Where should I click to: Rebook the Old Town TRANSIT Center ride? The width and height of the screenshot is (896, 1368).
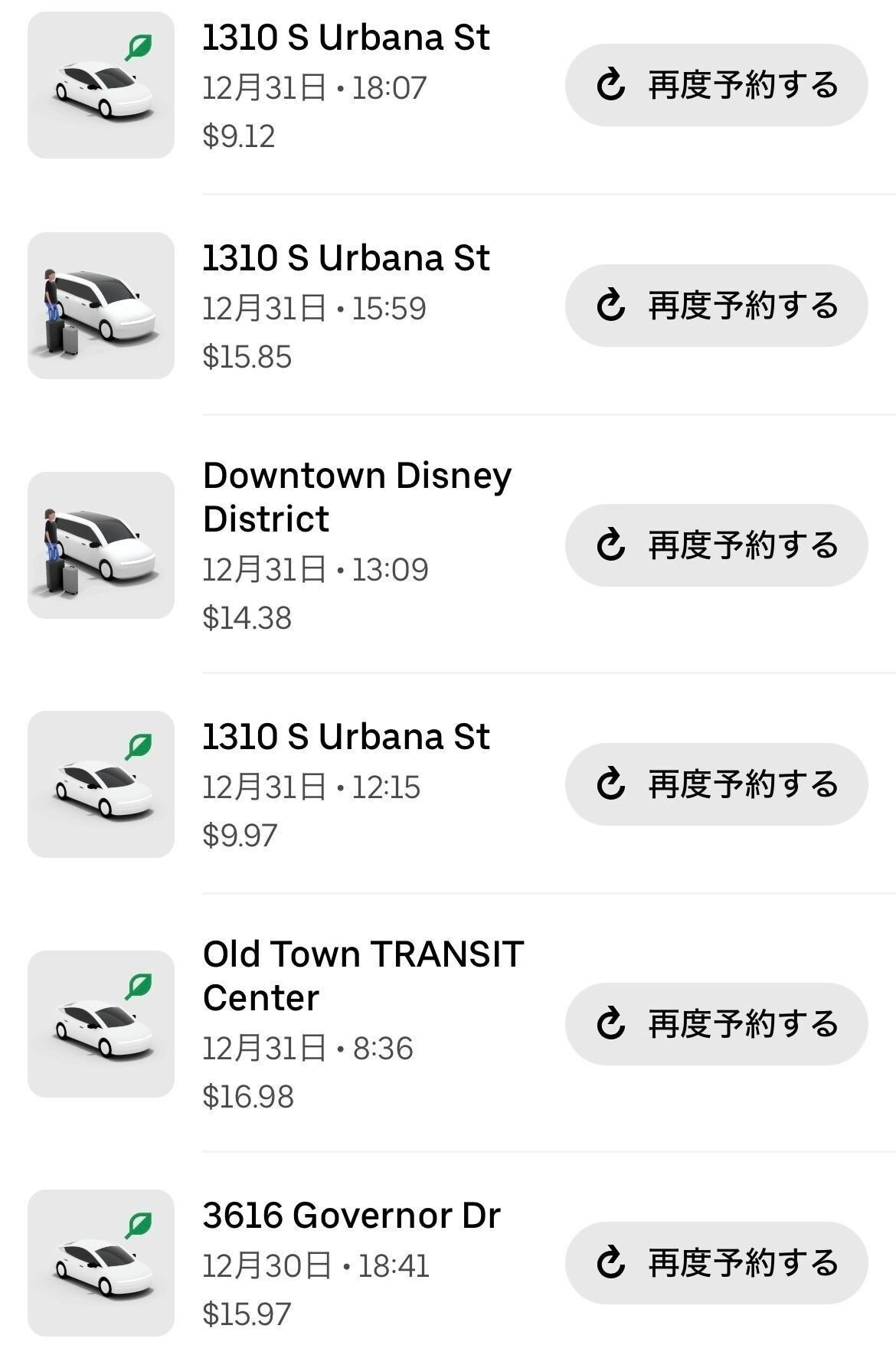716,1024
